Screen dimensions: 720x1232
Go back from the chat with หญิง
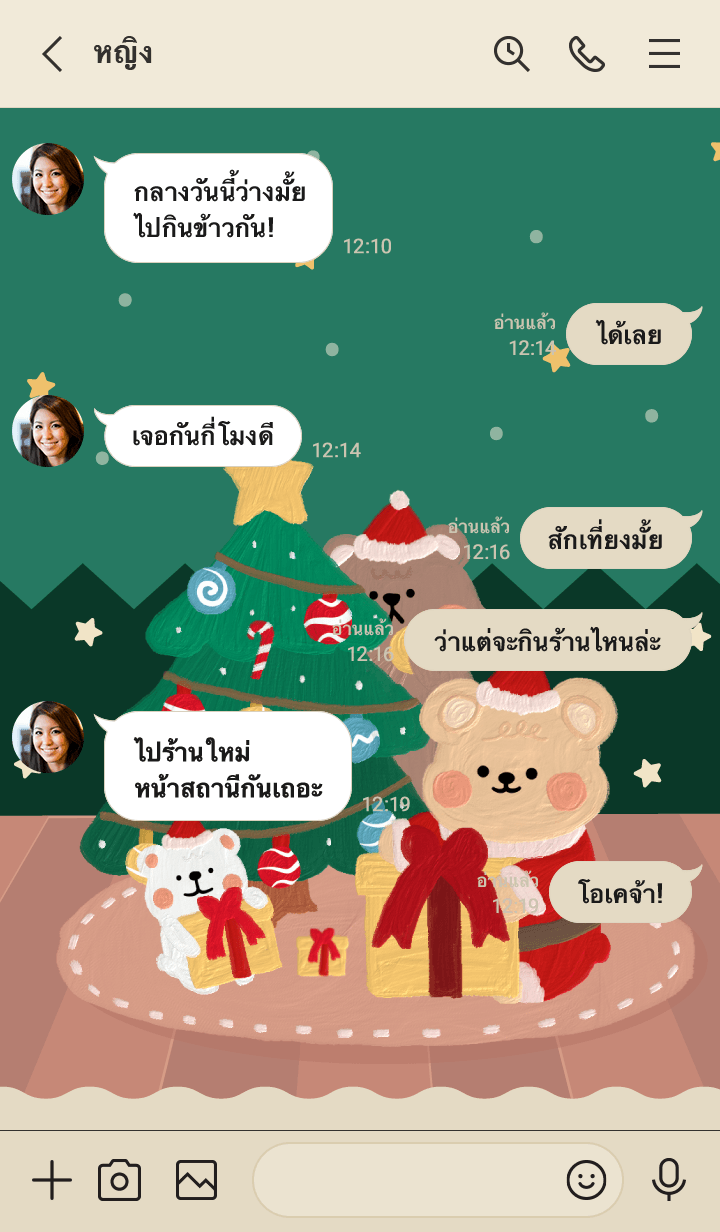(x=52, y=54)
